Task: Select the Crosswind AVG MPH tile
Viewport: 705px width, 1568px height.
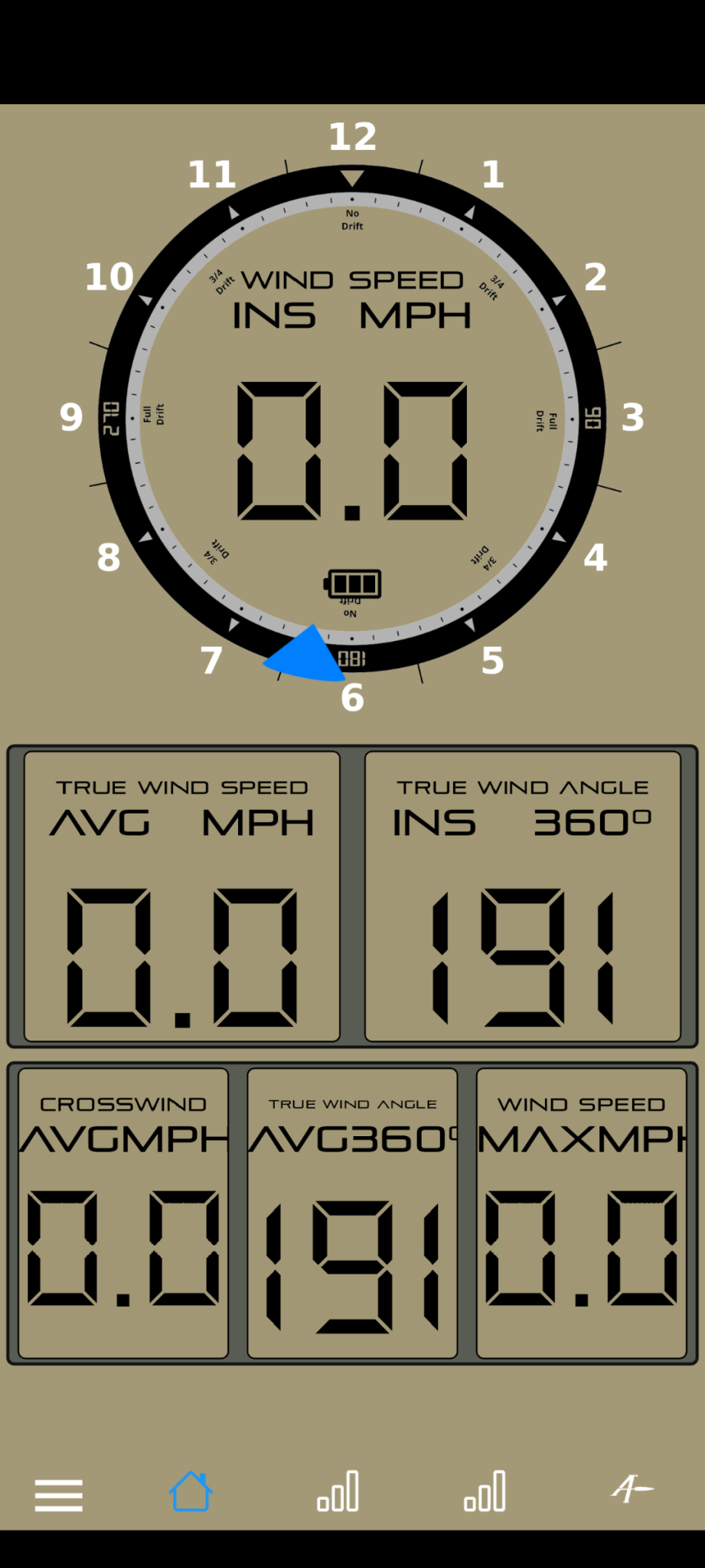Action: point(123,1213)
